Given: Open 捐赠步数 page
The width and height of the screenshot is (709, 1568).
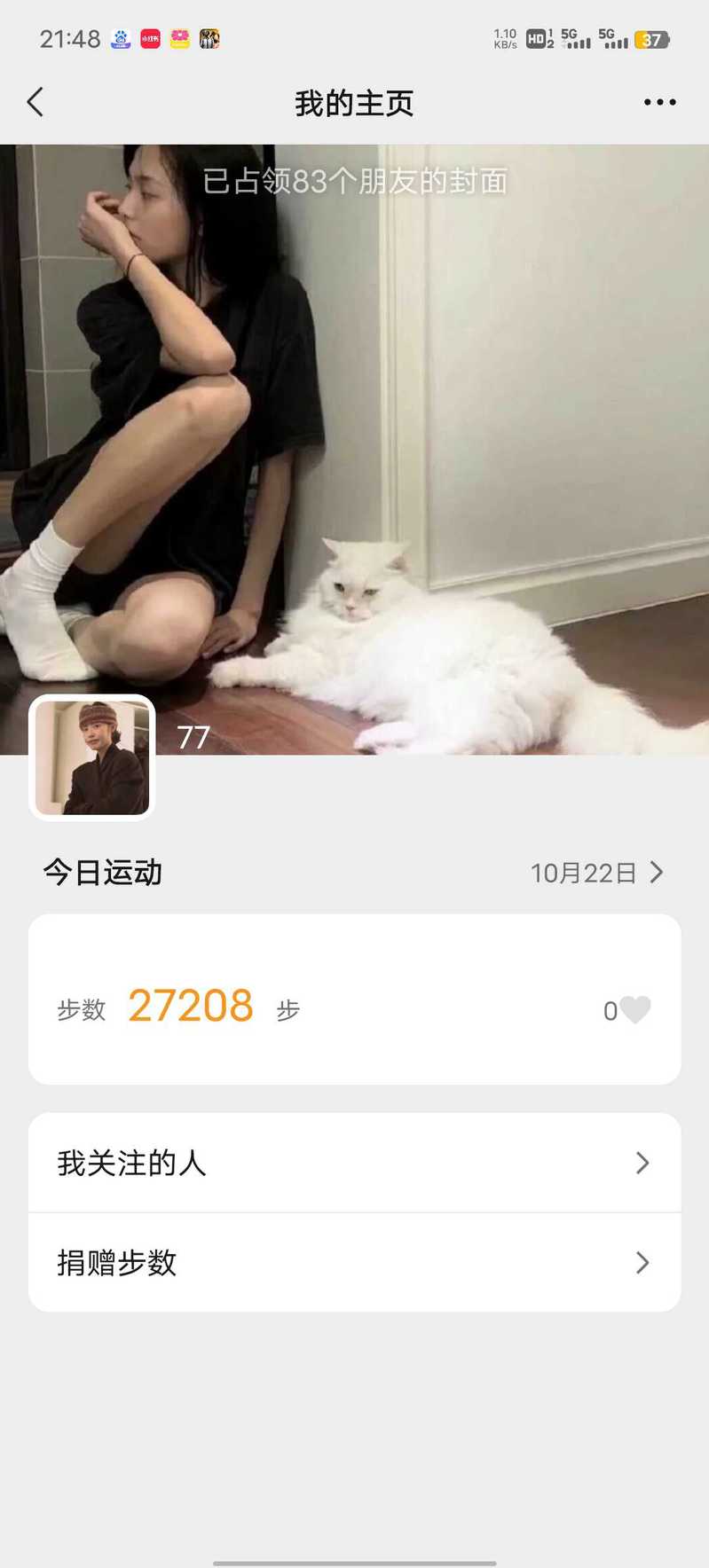Looking at the screenshot, I should pyautogui.click(x=354, y=1262).
